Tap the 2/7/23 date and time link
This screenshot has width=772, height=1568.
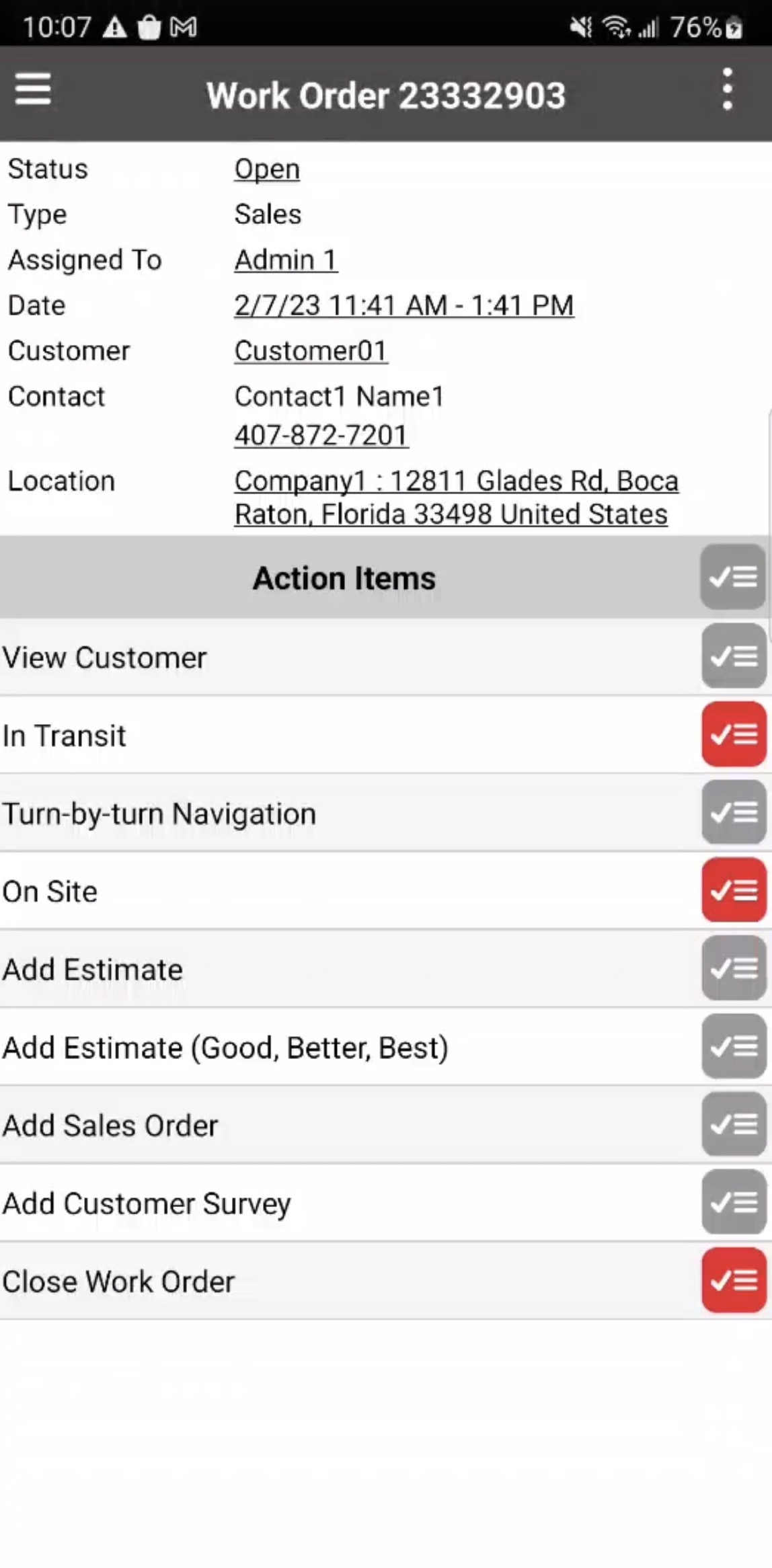[403, 306]
